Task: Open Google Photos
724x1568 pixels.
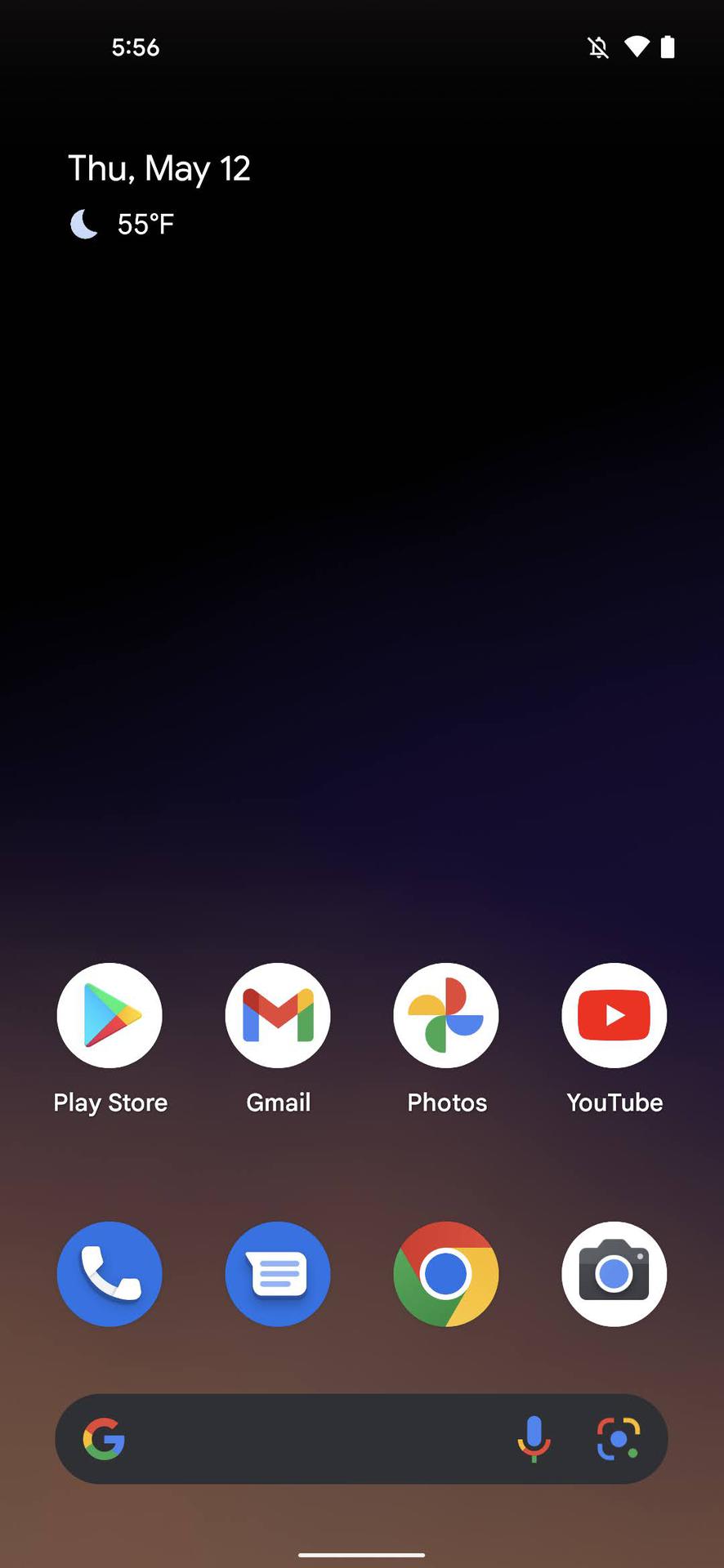Action: point(446,1015)
